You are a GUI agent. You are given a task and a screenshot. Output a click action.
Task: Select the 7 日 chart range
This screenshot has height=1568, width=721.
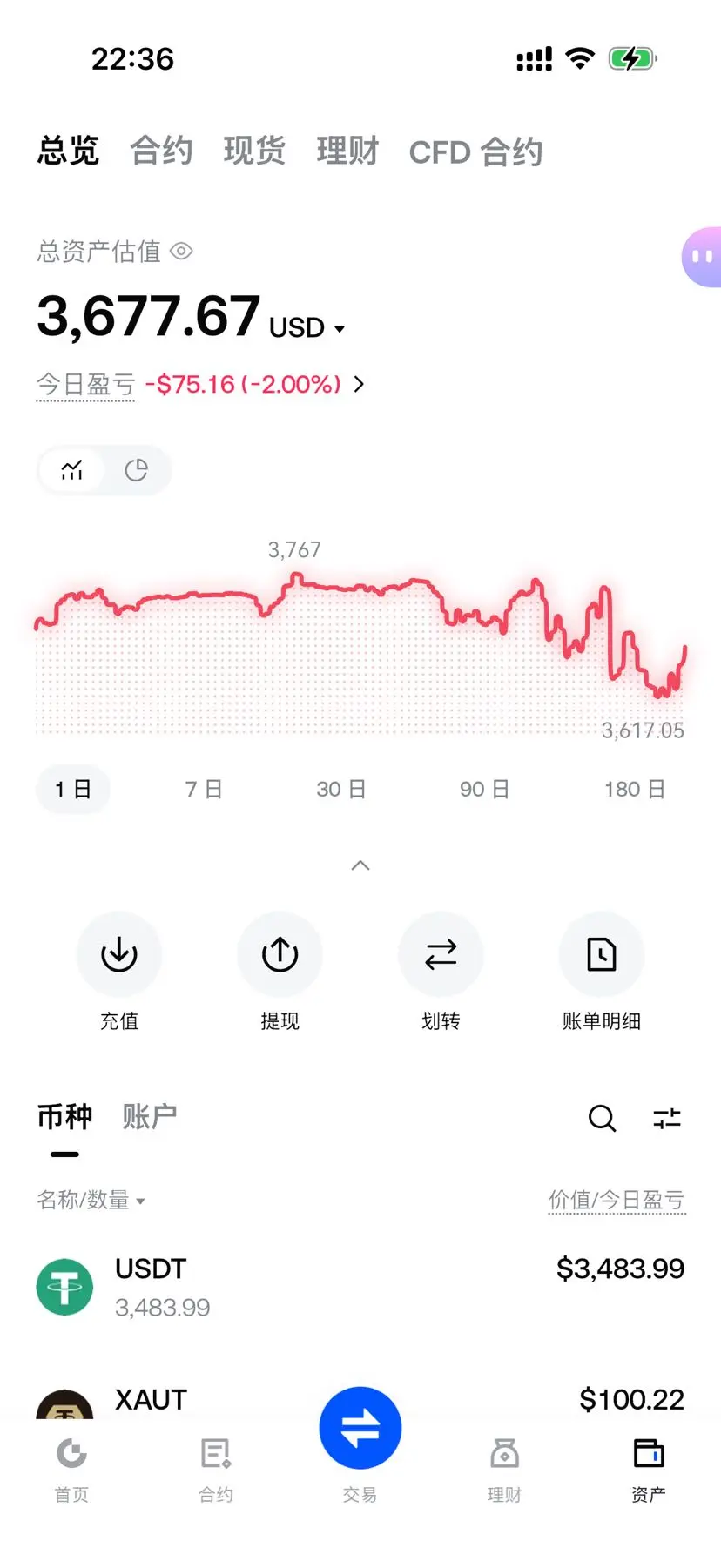click(204, 789)
